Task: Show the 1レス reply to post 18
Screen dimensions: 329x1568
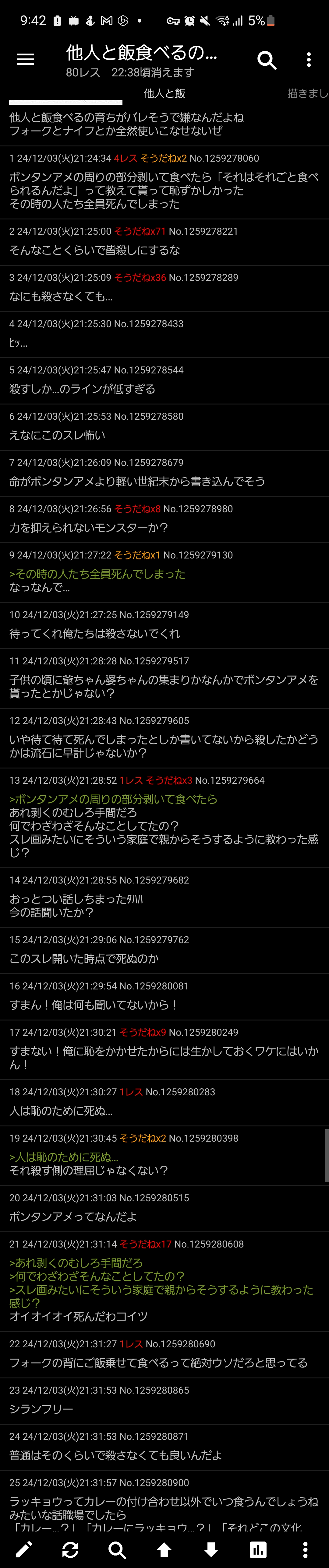Action: tap(131, 1092)
